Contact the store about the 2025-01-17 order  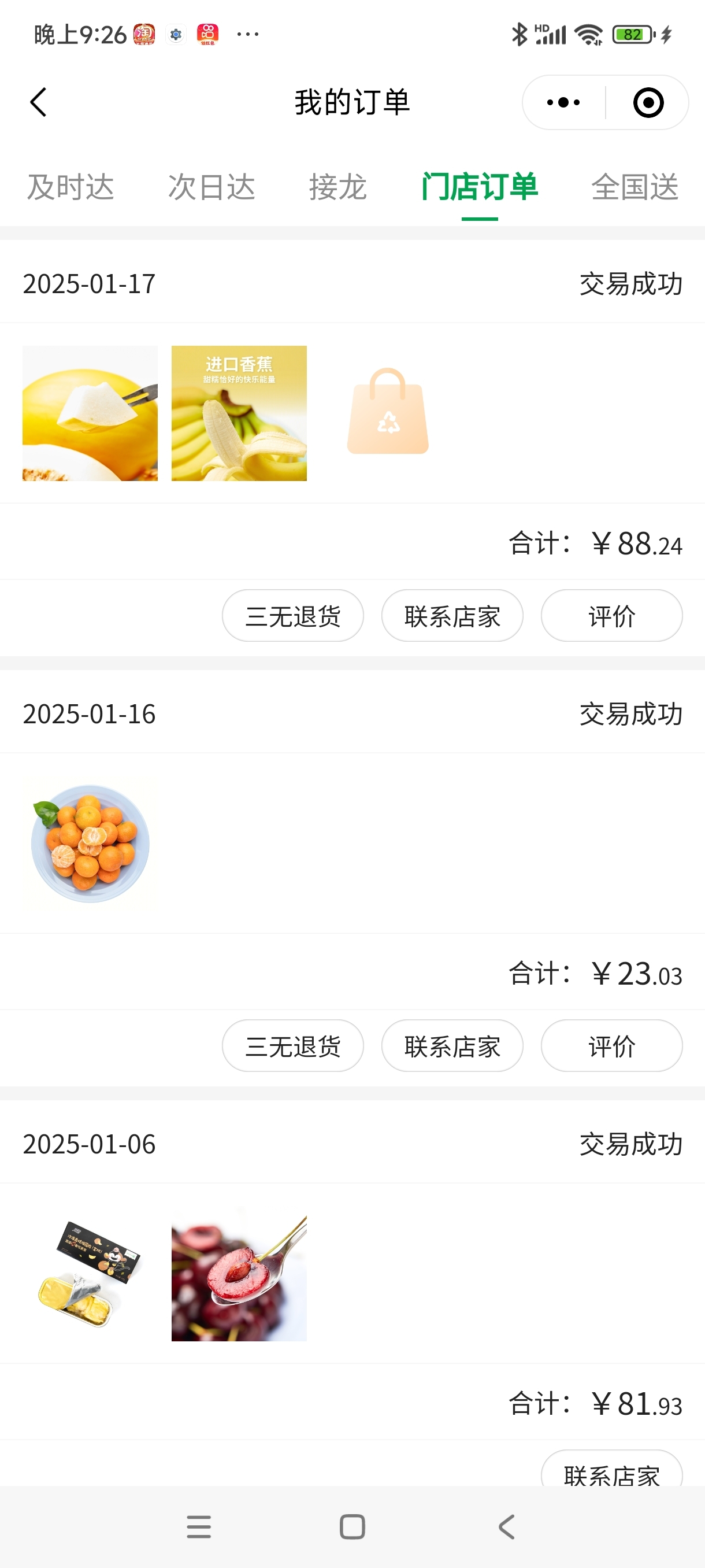[452, 616]
